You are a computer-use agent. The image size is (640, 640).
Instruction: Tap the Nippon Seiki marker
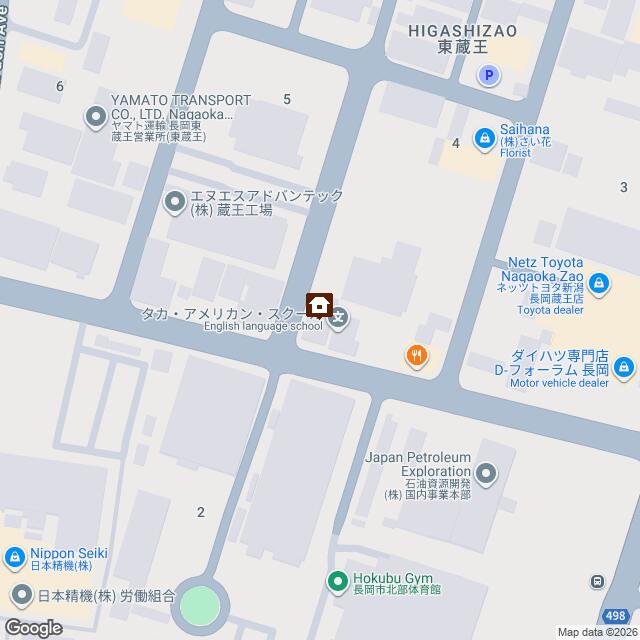point(14,554)
